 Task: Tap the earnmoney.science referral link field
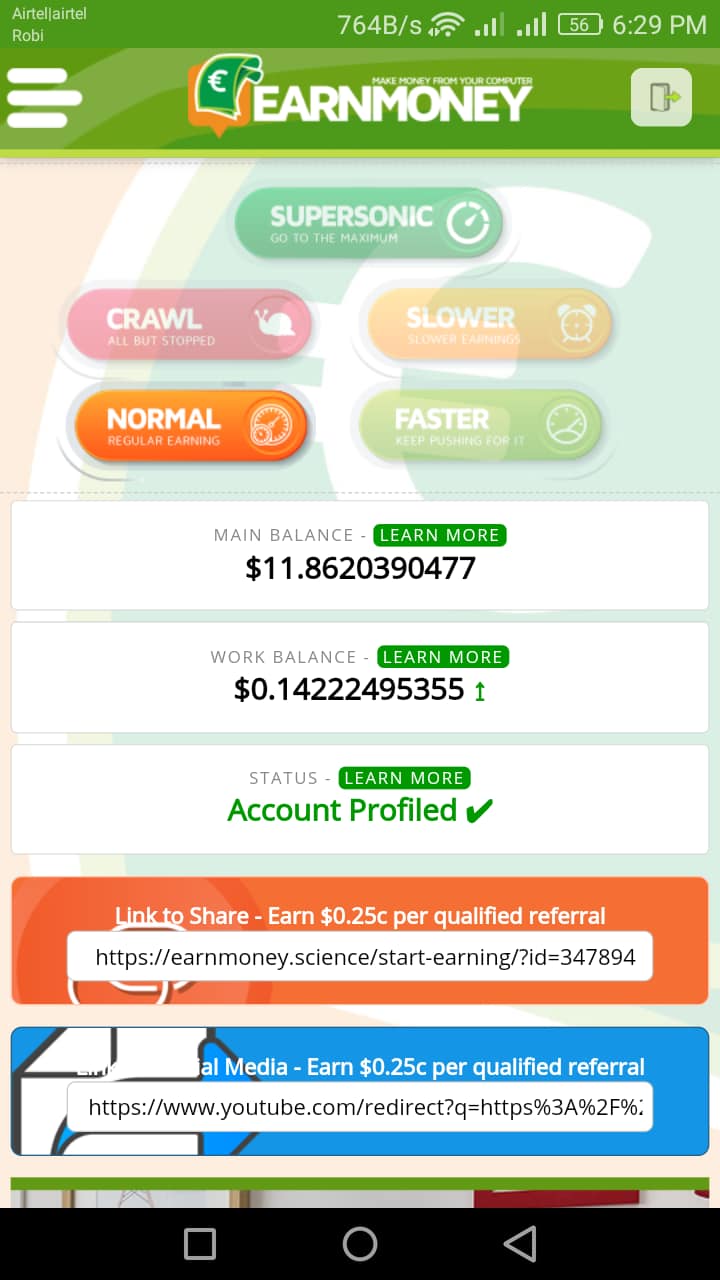point(360,957)
